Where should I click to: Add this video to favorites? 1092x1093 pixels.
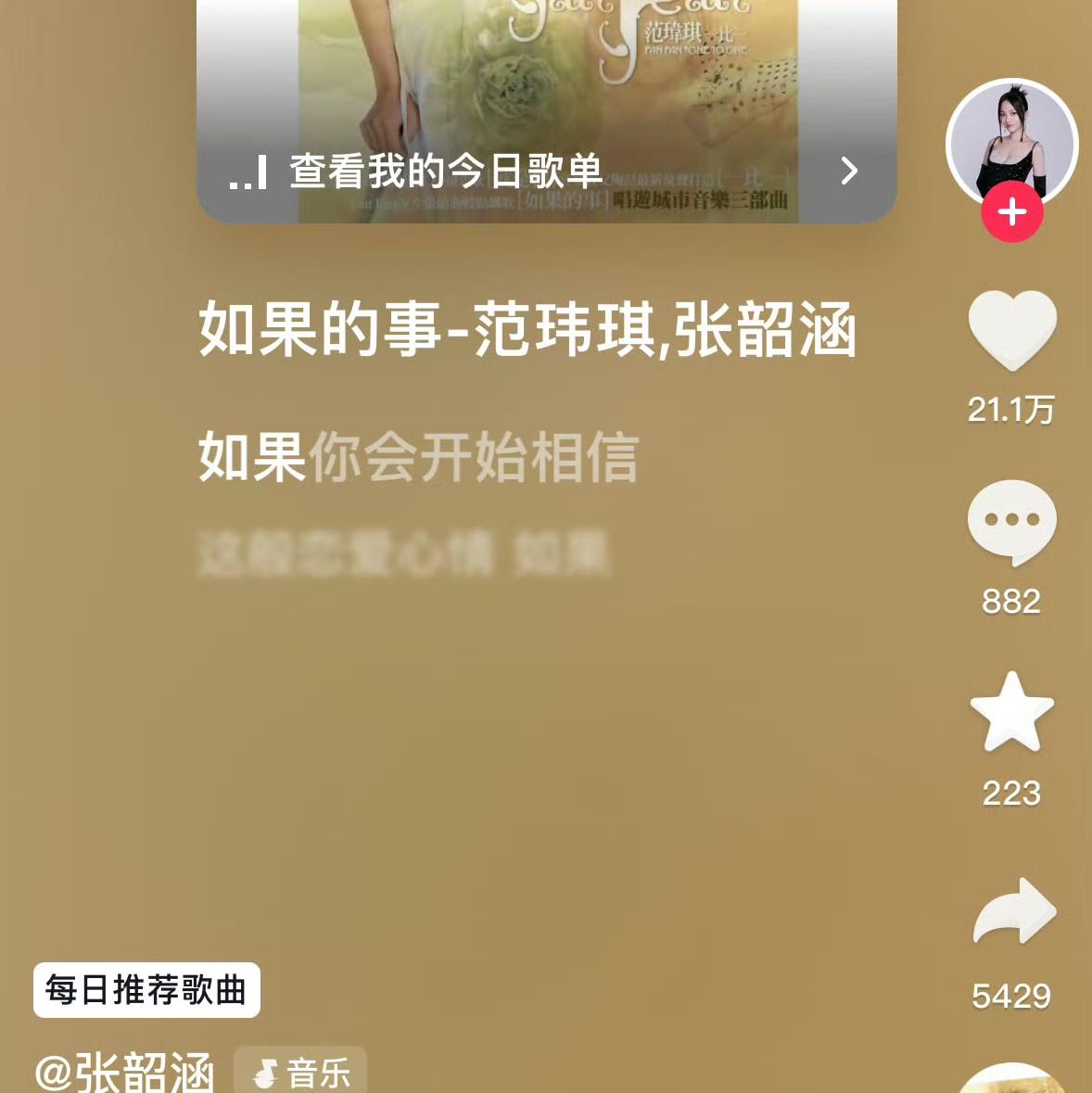point(1011,712)
